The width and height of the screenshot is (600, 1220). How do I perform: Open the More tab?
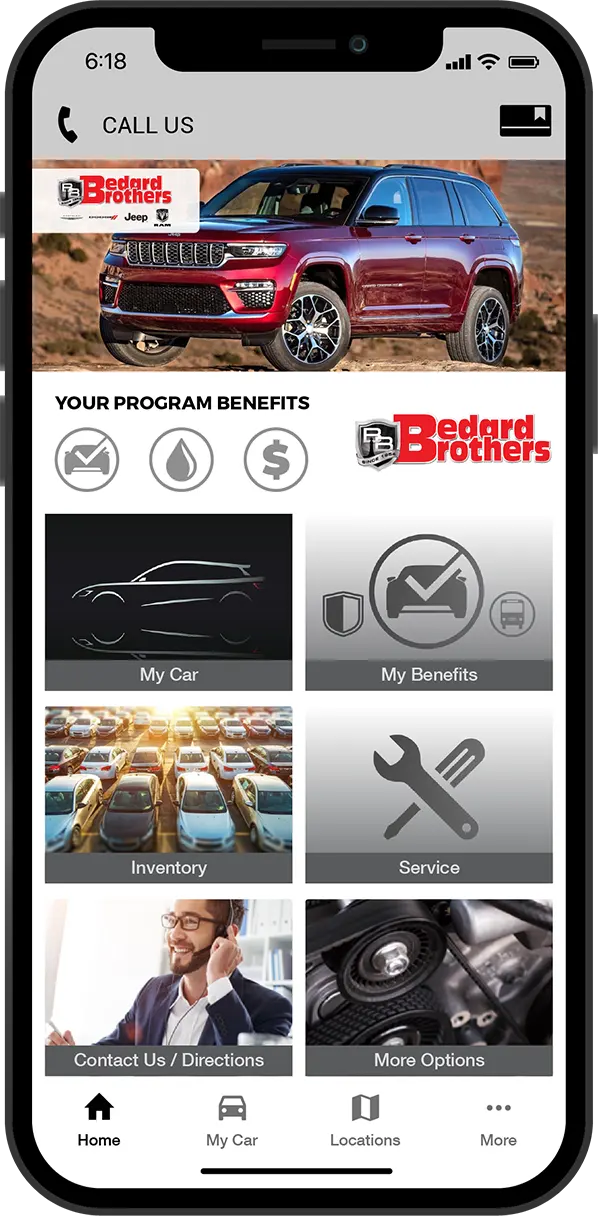(498, 1120)
